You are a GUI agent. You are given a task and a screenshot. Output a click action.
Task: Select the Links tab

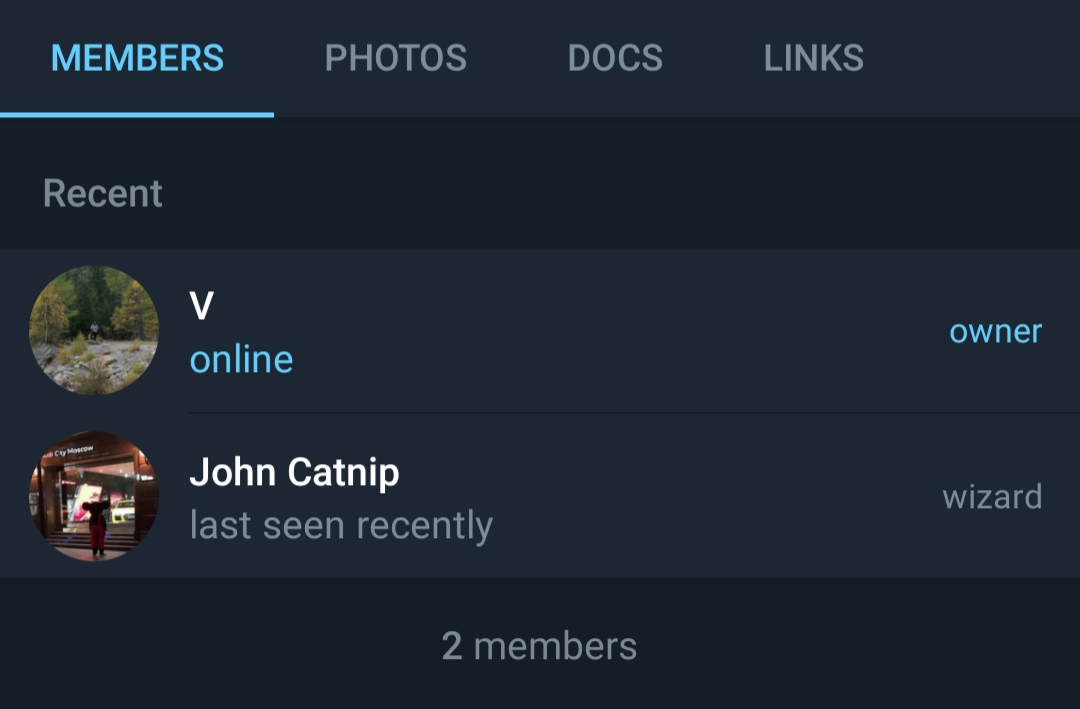813,58
